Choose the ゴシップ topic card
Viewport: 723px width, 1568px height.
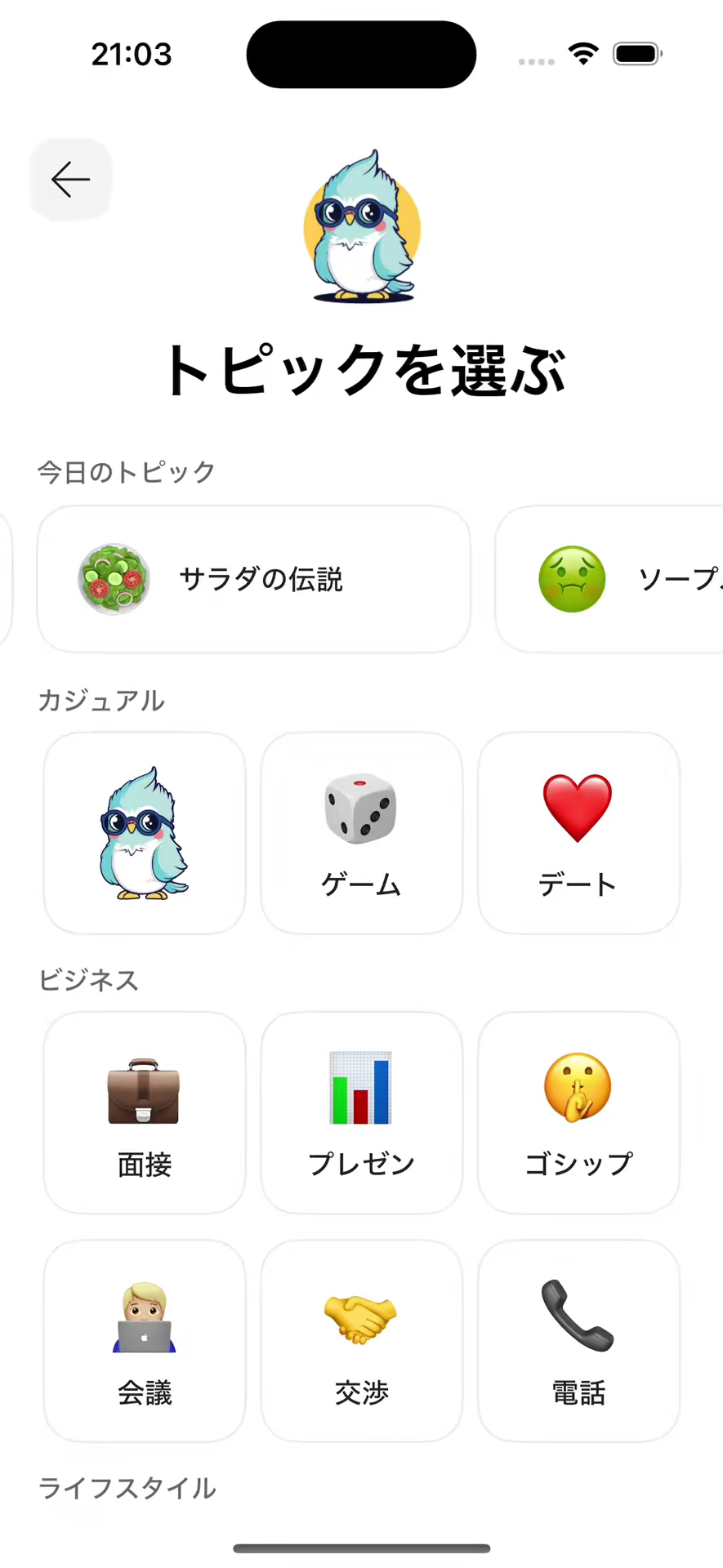(578, 1112)
